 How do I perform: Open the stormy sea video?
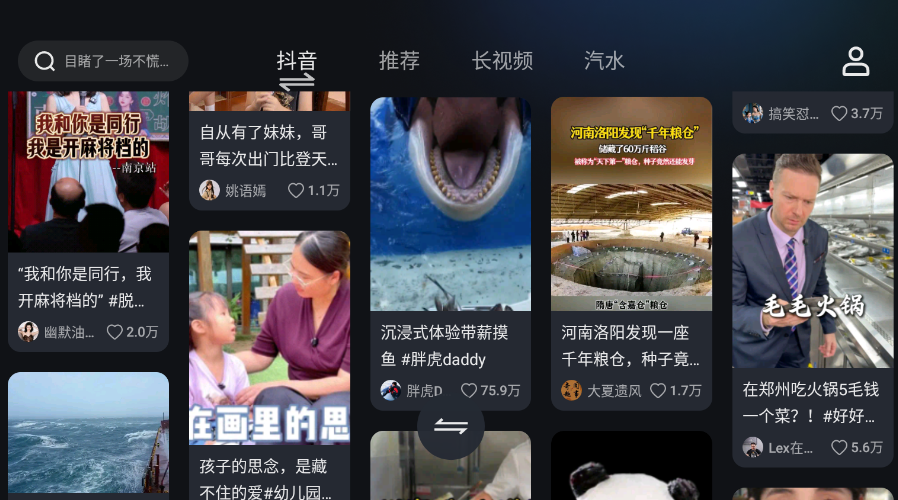tap(88, 435)
